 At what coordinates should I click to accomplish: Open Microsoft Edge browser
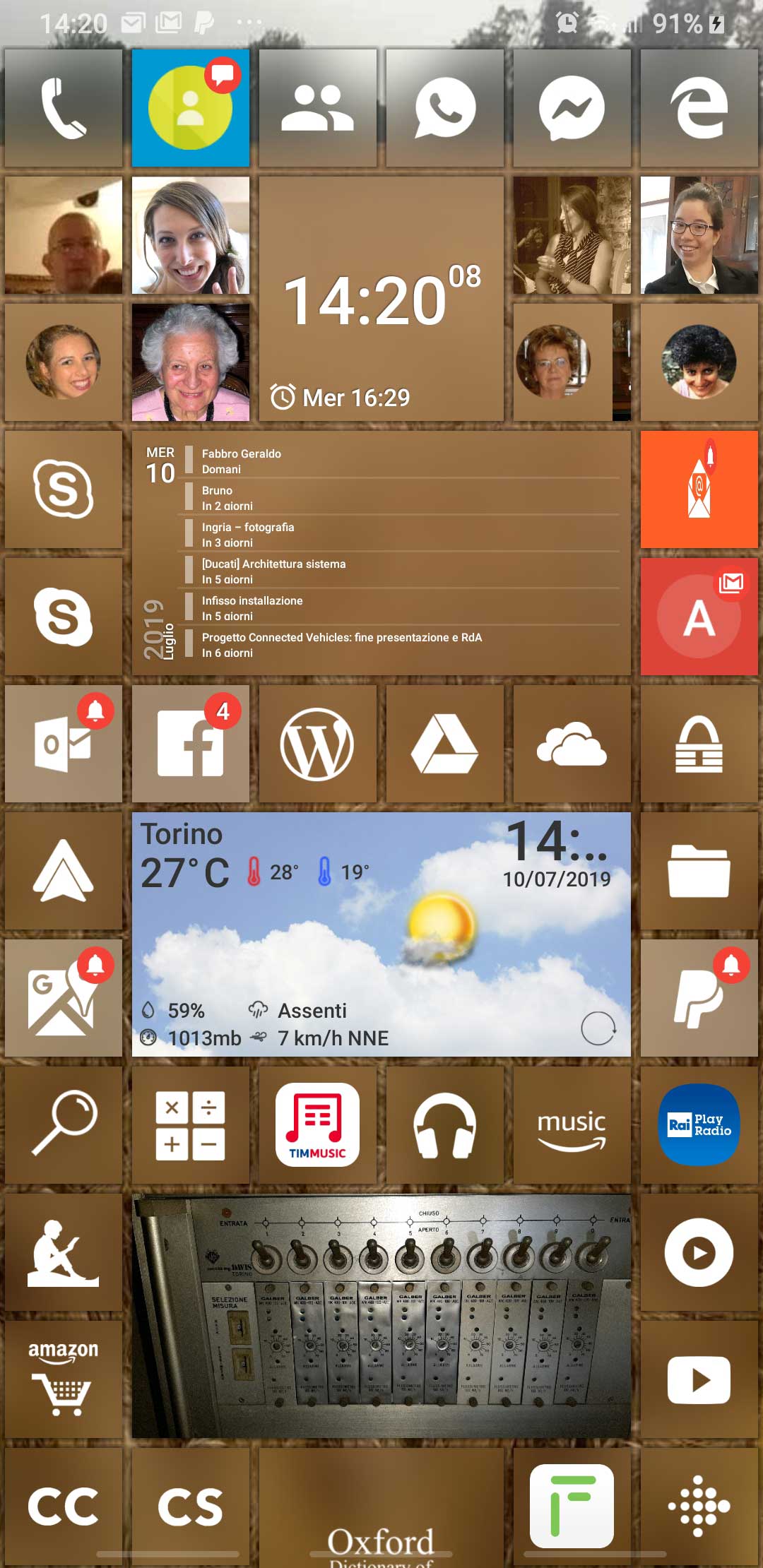[699, 108]
